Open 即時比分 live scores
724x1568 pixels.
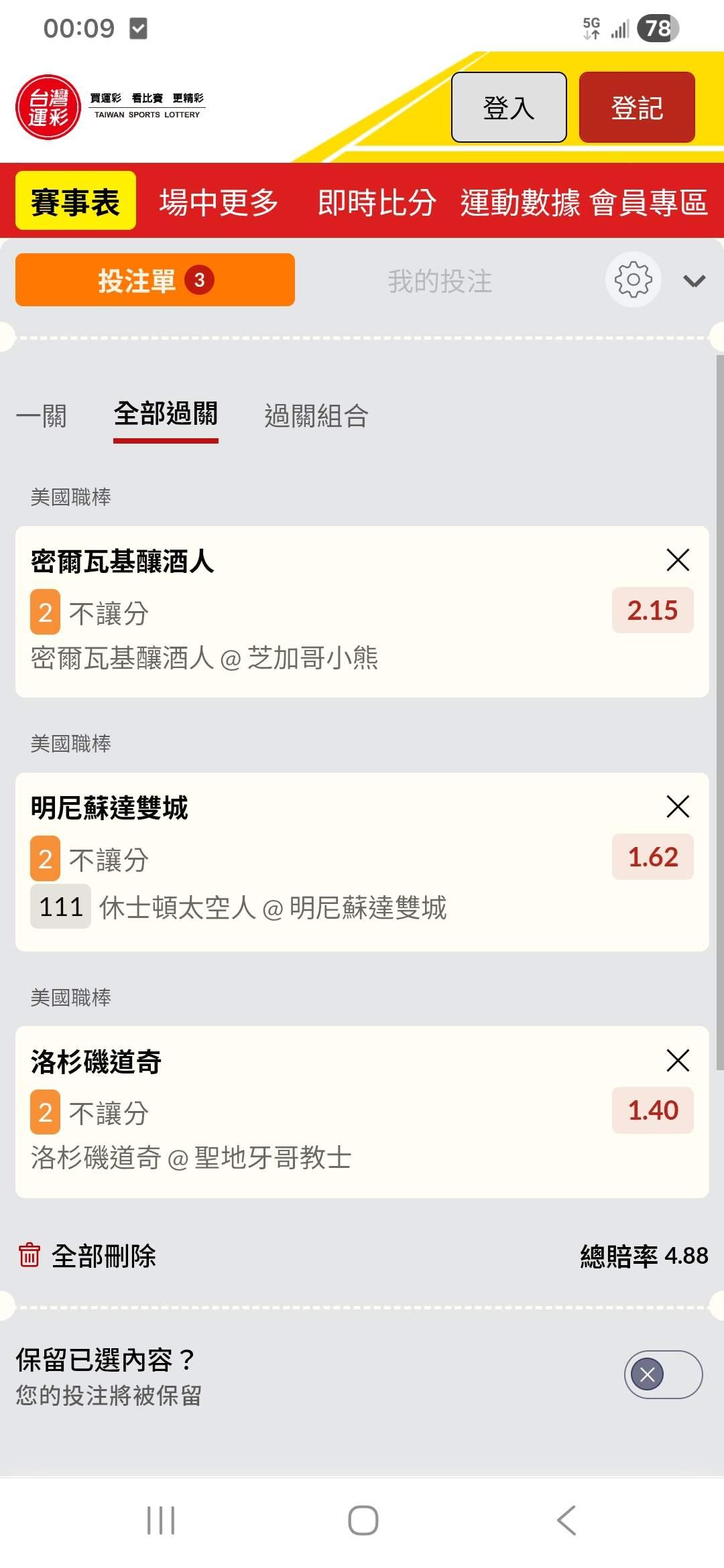click(377, 202)
